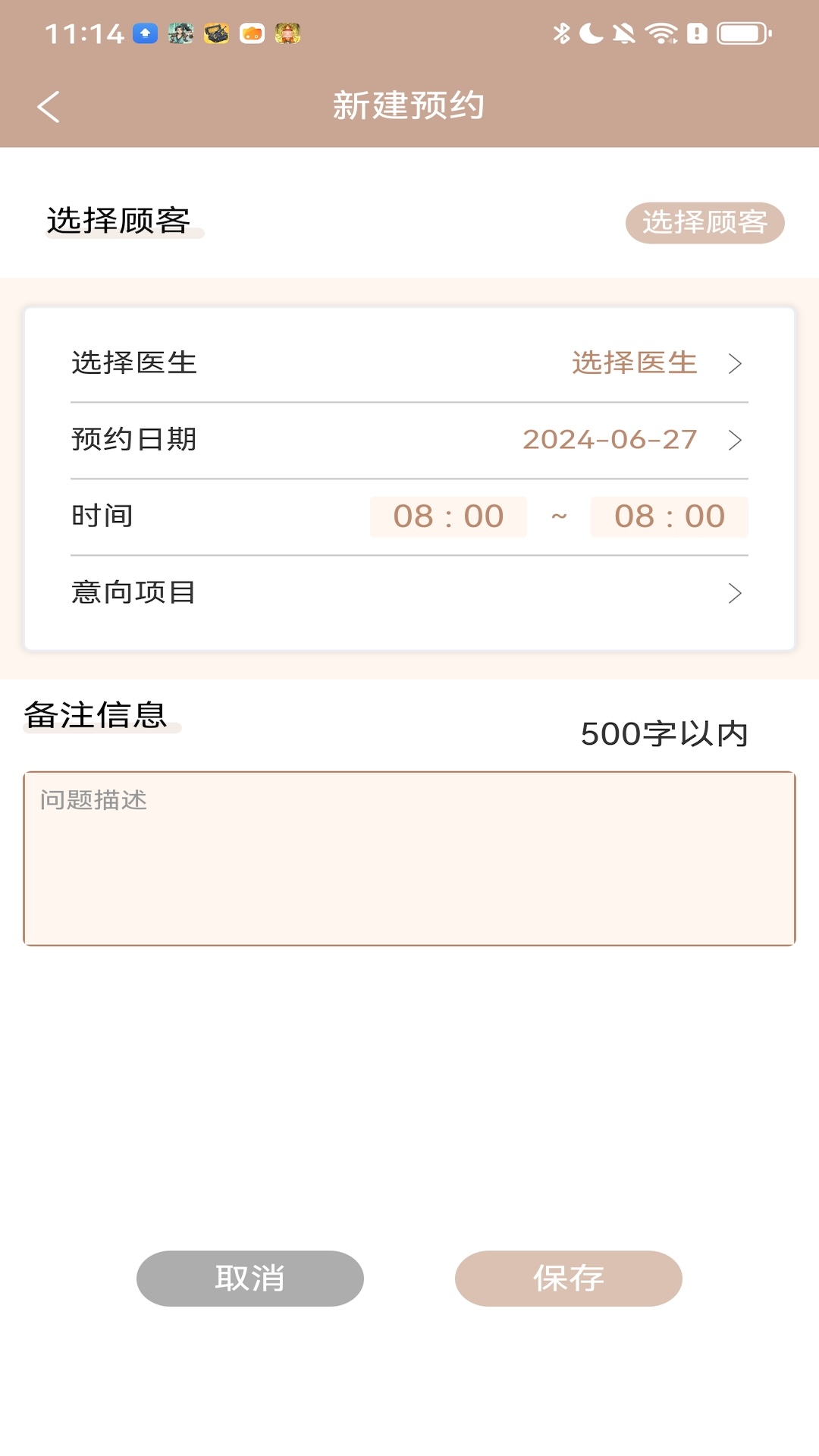The height and width of the screenshot is (1456, 819).
Task: Set the end time after the tilde
Action: (x=670, y=516)
